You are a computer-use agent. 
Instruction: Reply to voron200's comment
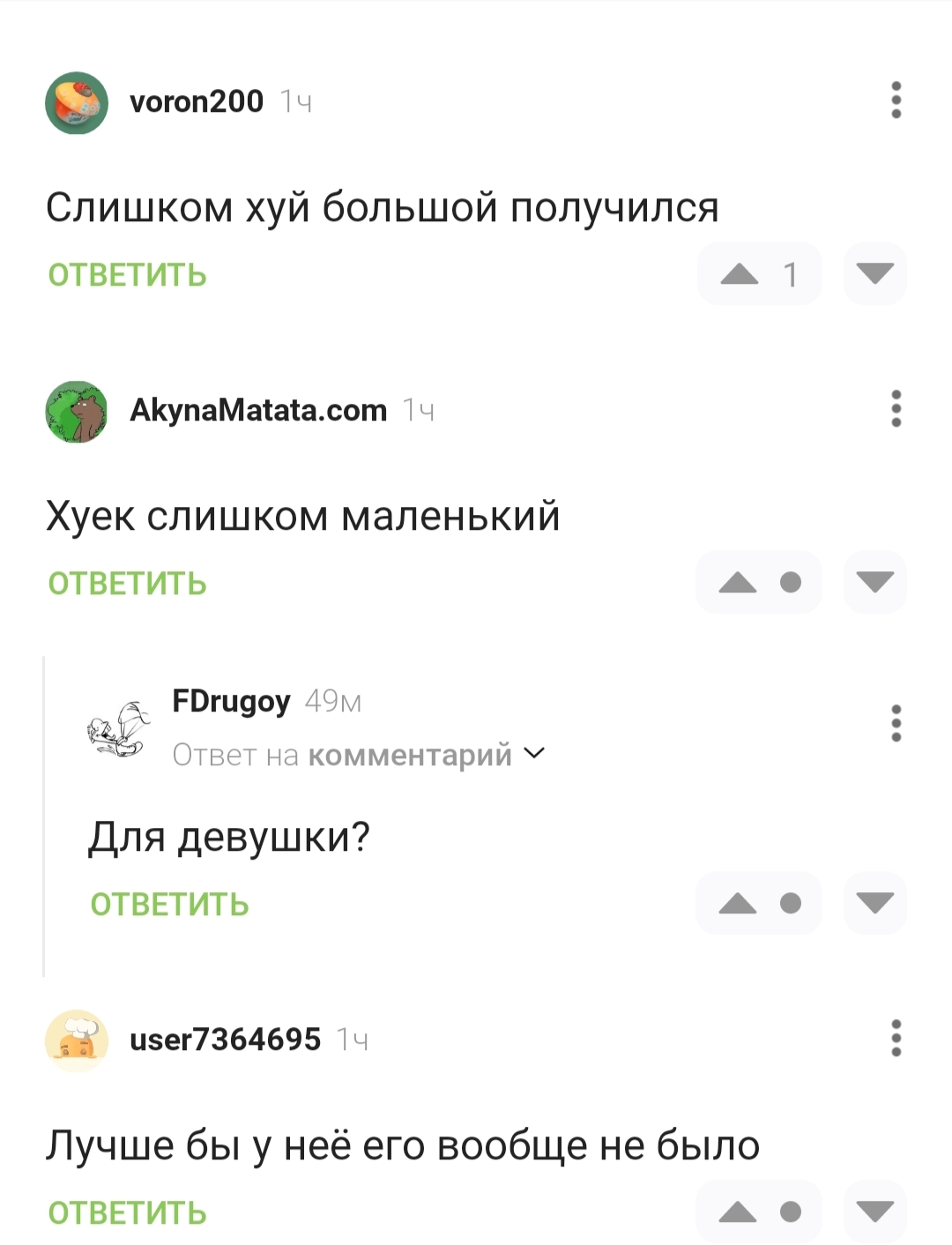click(x=127, y=275)
